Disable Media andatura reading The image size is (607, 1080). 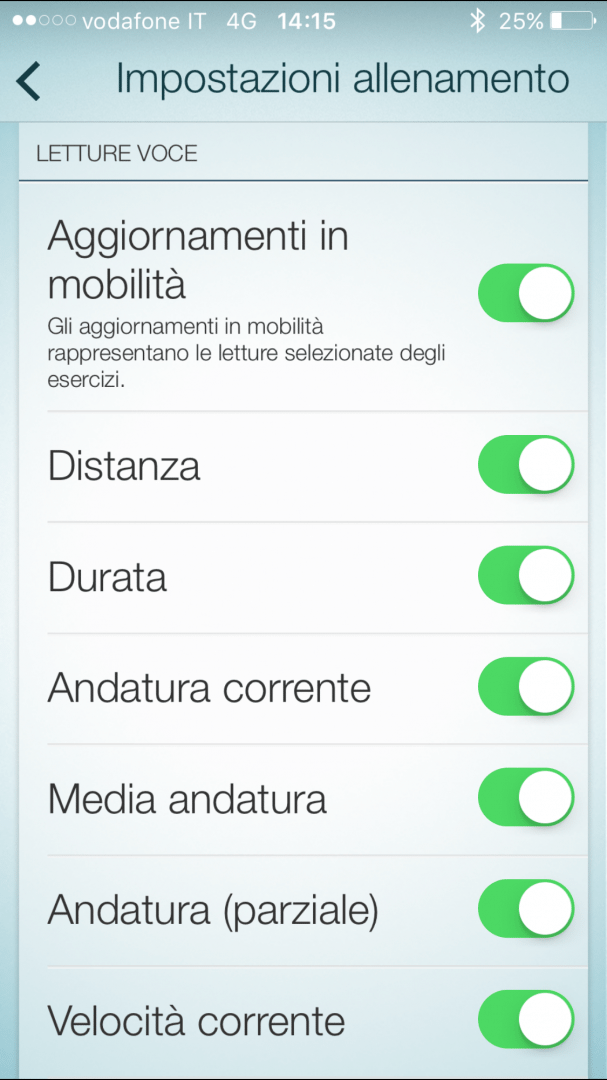(526, 798)
